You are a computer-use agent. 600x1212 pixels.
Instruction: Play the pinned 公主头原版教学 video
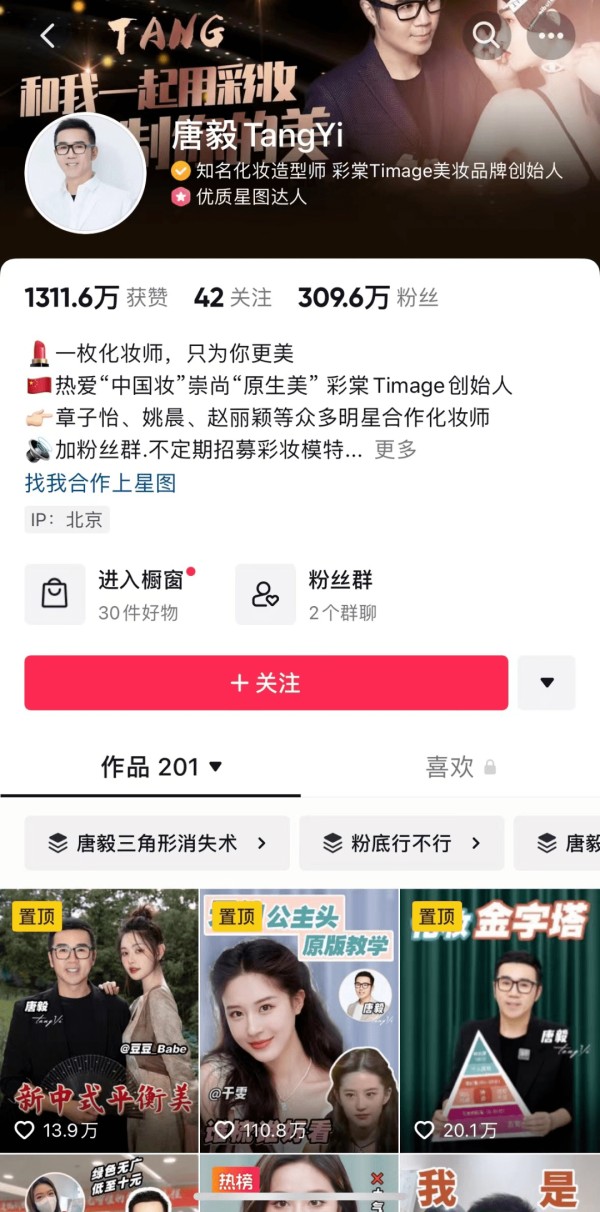pos(299,1020)
